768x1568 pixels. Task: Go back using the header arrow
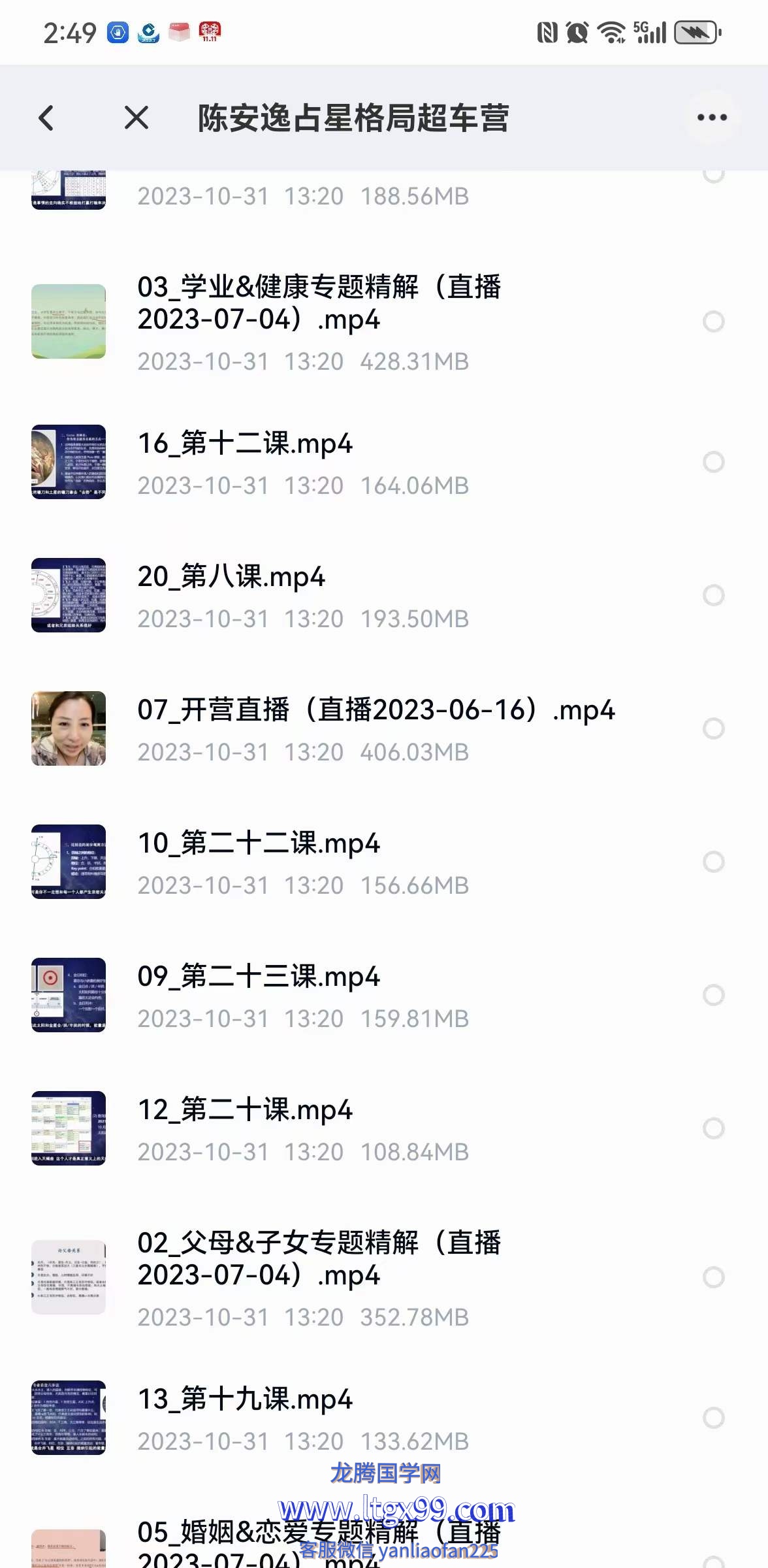[46, 118]
